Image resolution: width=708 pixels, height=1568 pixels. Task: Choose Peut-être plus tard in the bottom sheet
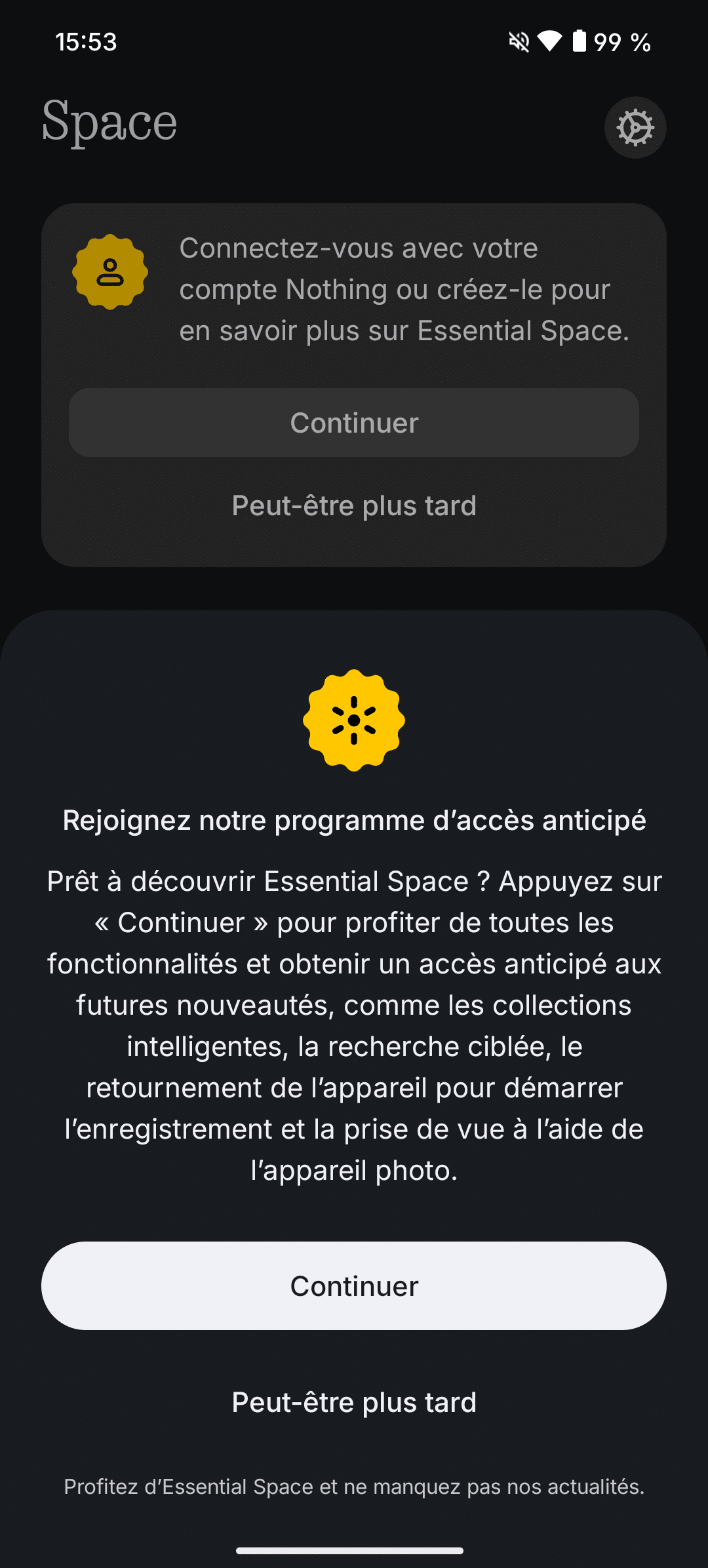(354, 1402)
